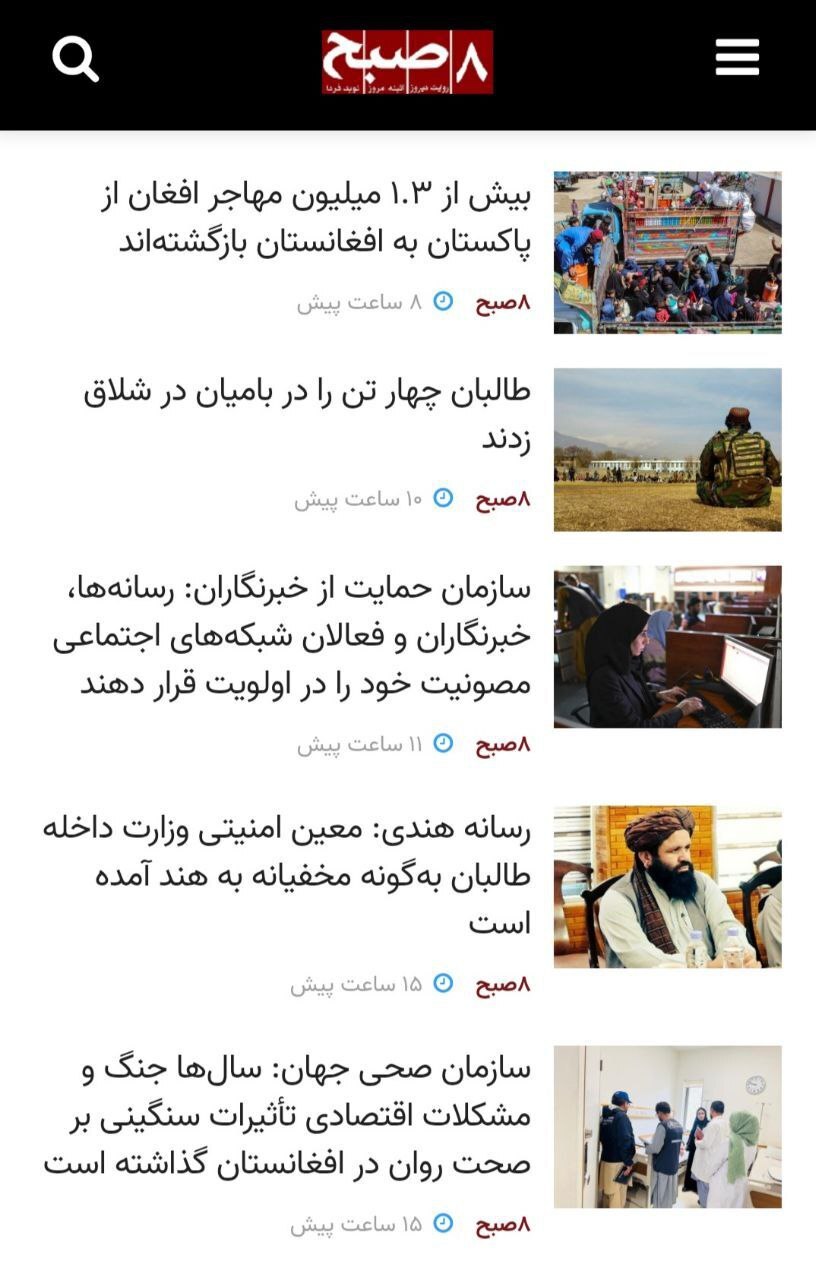Open photo of returnees on loaded trucks
Screen dimensions: 816x1280
[667, 252]
